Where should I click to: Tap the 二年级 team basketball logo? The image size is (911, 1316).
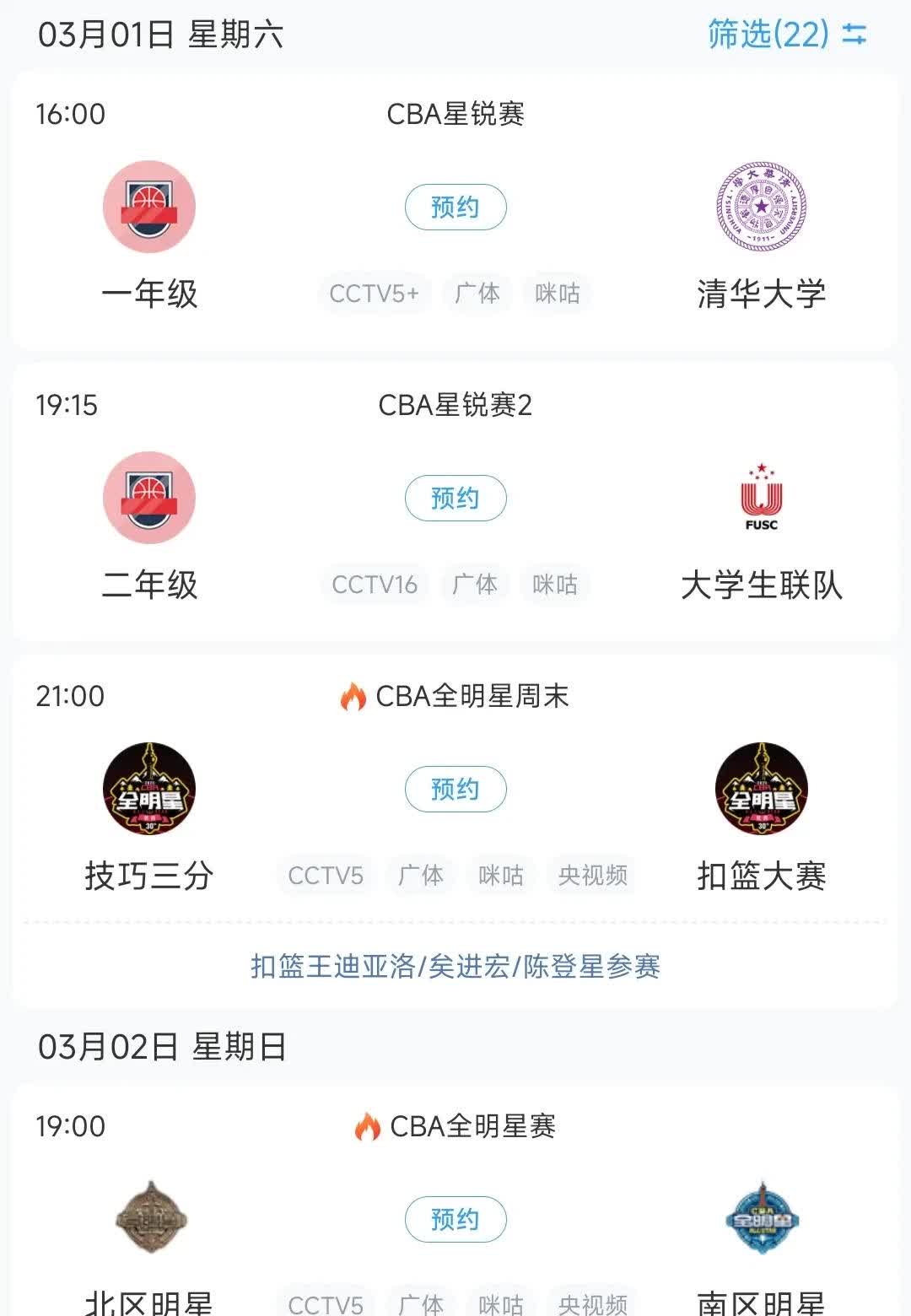tap(150, 499)
